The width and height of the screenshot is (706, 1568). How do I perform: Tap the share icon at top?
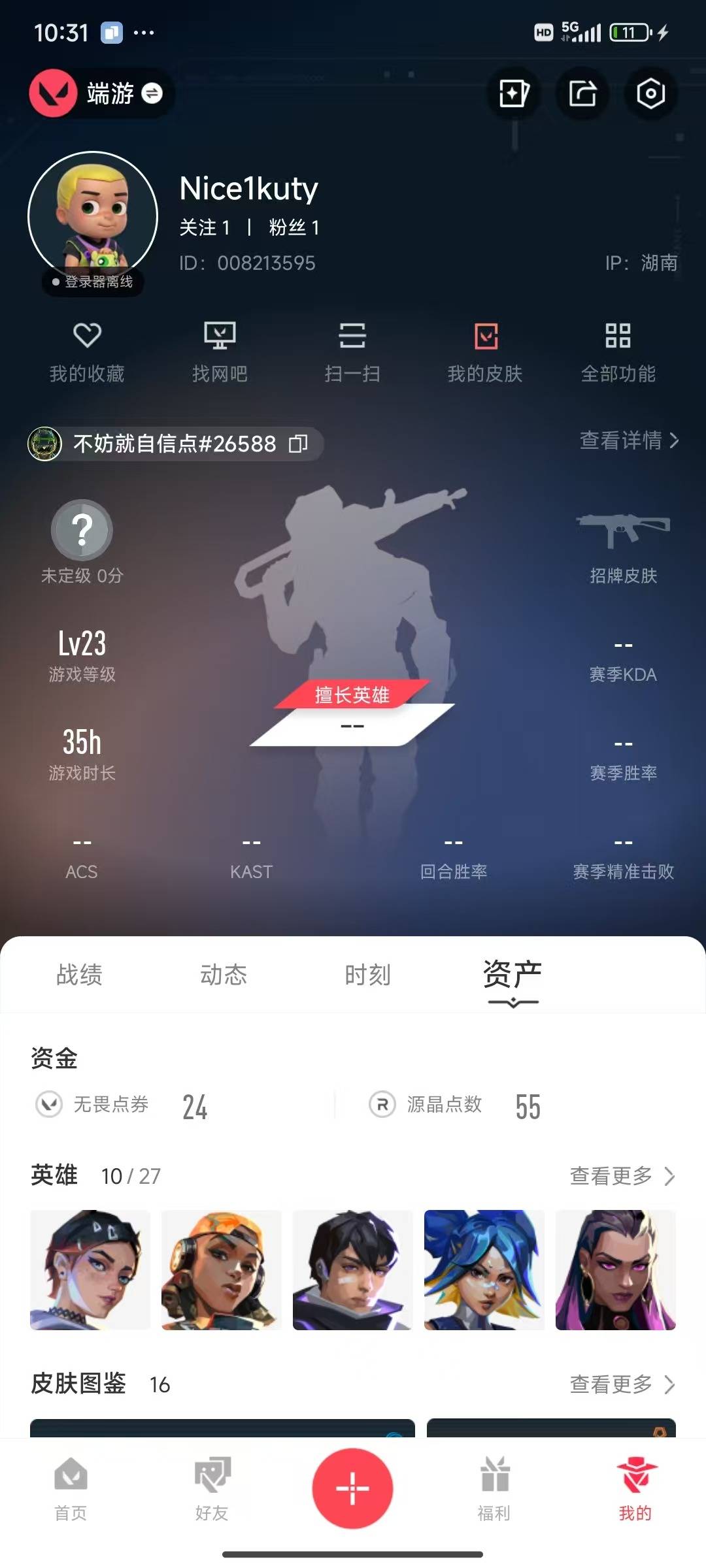(x=582, y=93)
